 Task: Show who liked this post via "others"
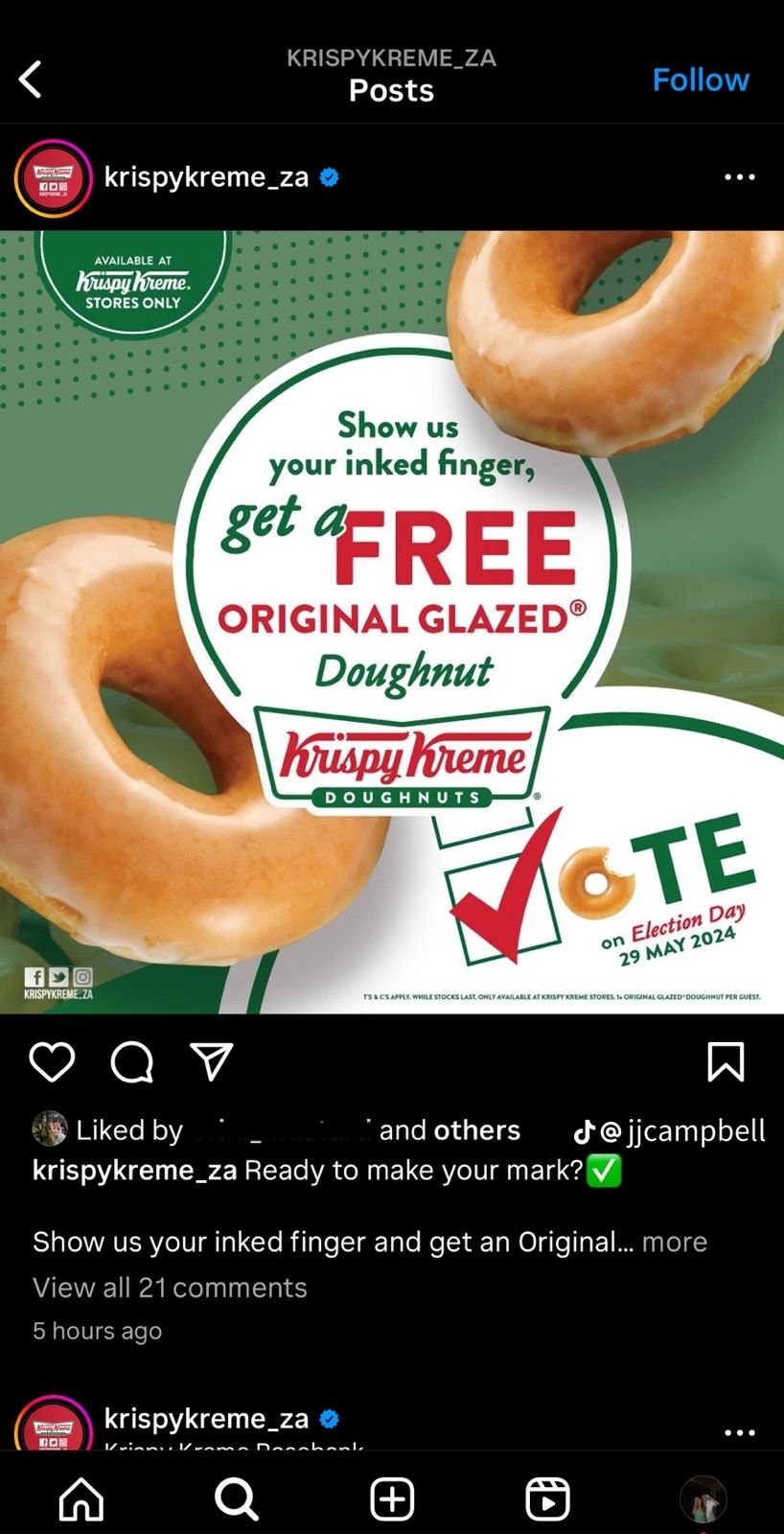point(477,1130)
